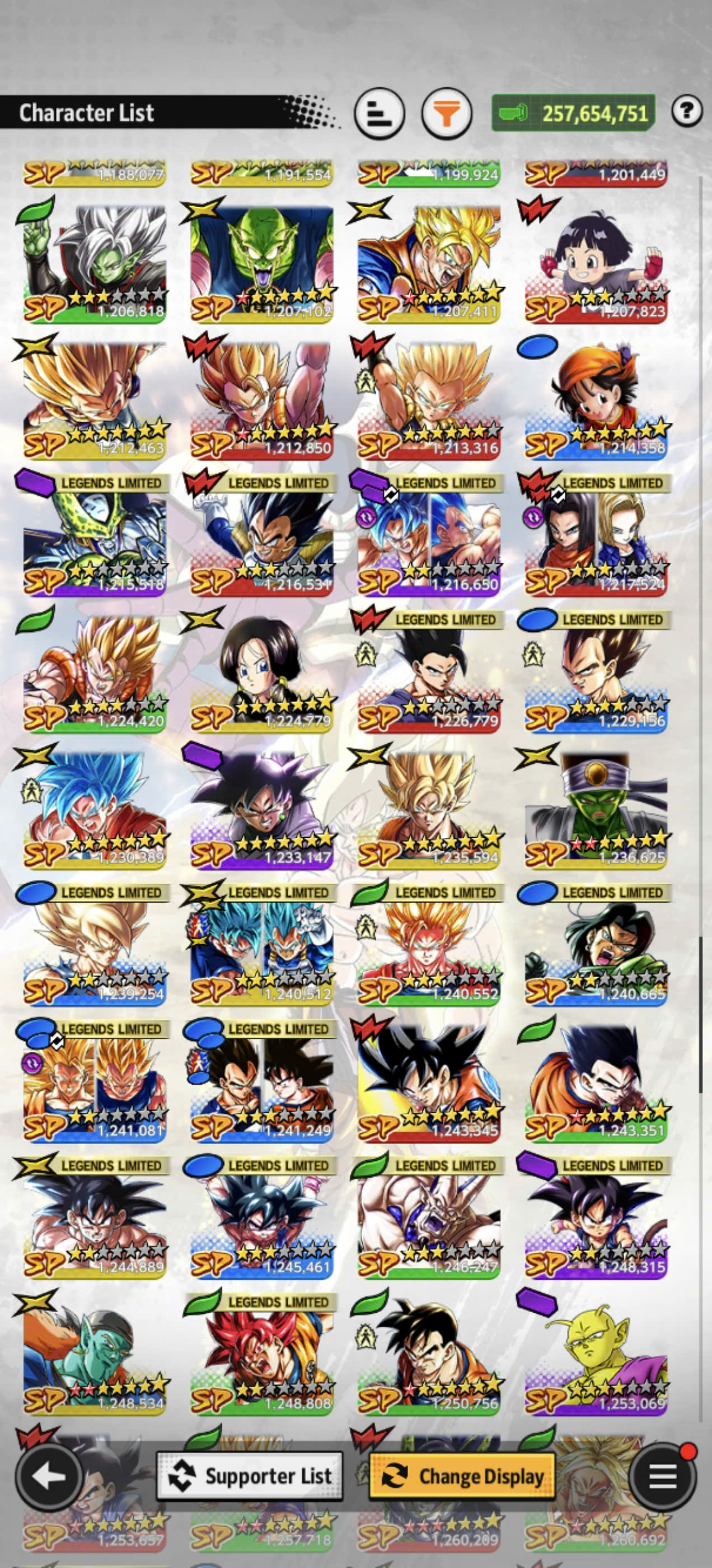Choose Legends Limited character with 1,240,512
The height and width of the screenshot is (1568, 712).
tap(261, 944)
